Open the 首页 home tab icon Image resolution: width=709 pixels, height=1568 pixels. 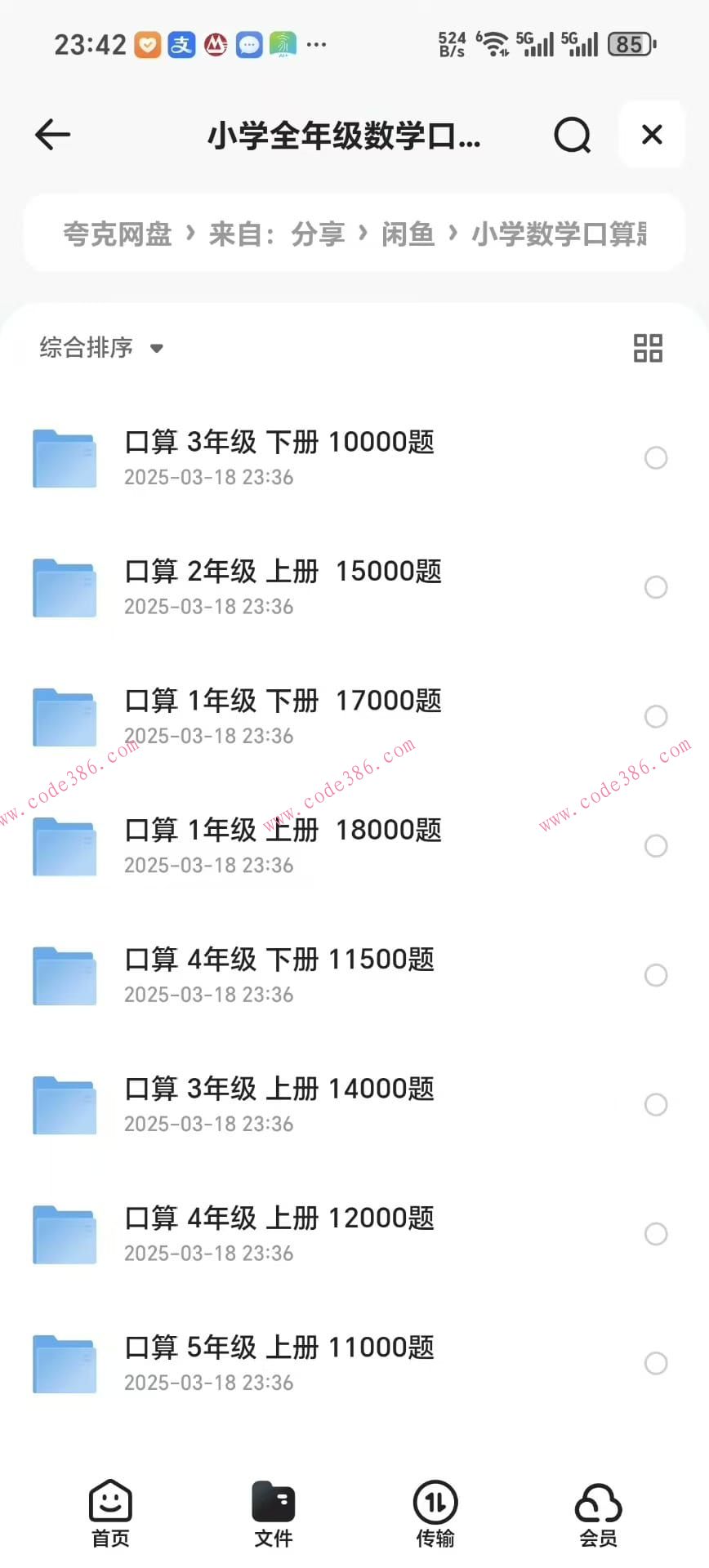(x=110, y=1499)
